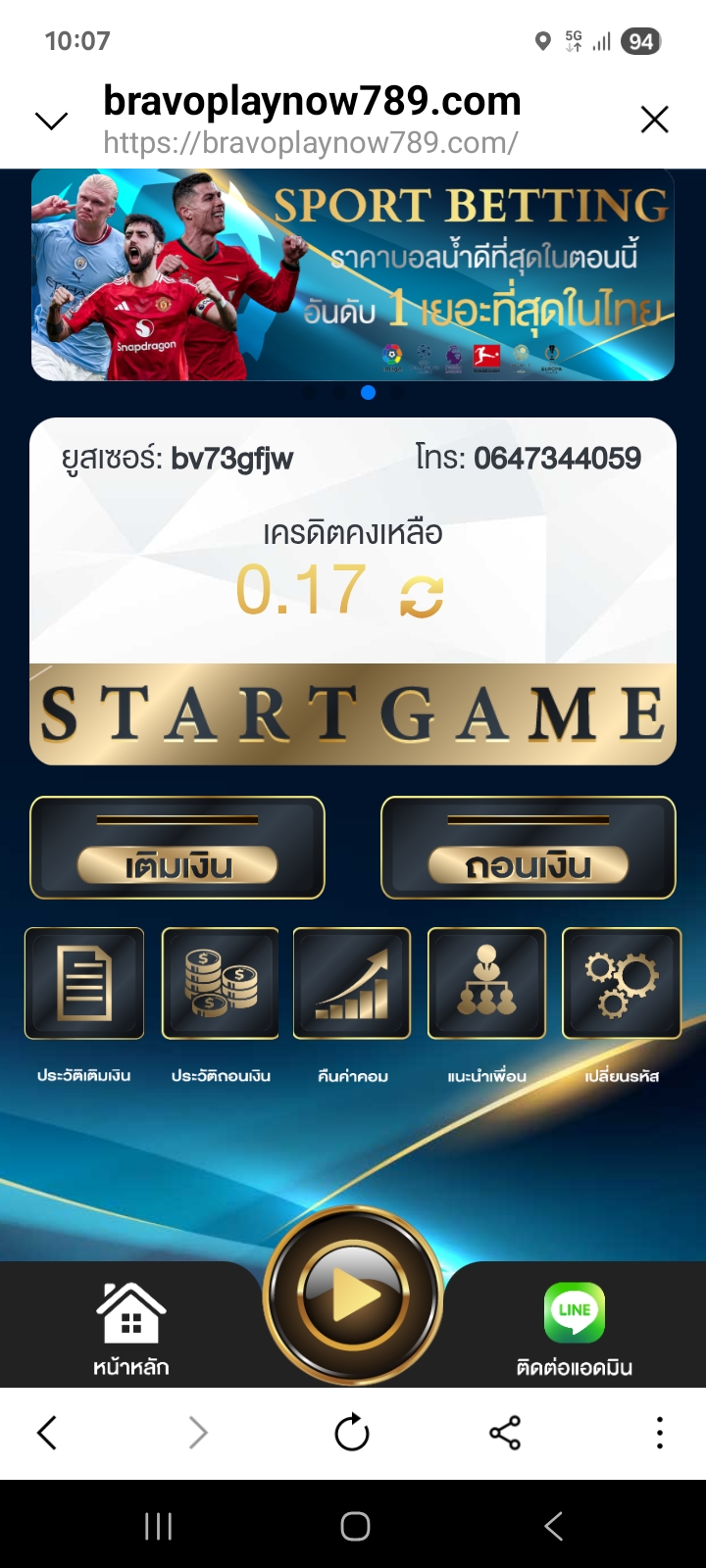The width and height of the screenshot is (706, 1568).
Task: View ประวัติเติมเงิน deposit history
Action: [x=84, y=983]
